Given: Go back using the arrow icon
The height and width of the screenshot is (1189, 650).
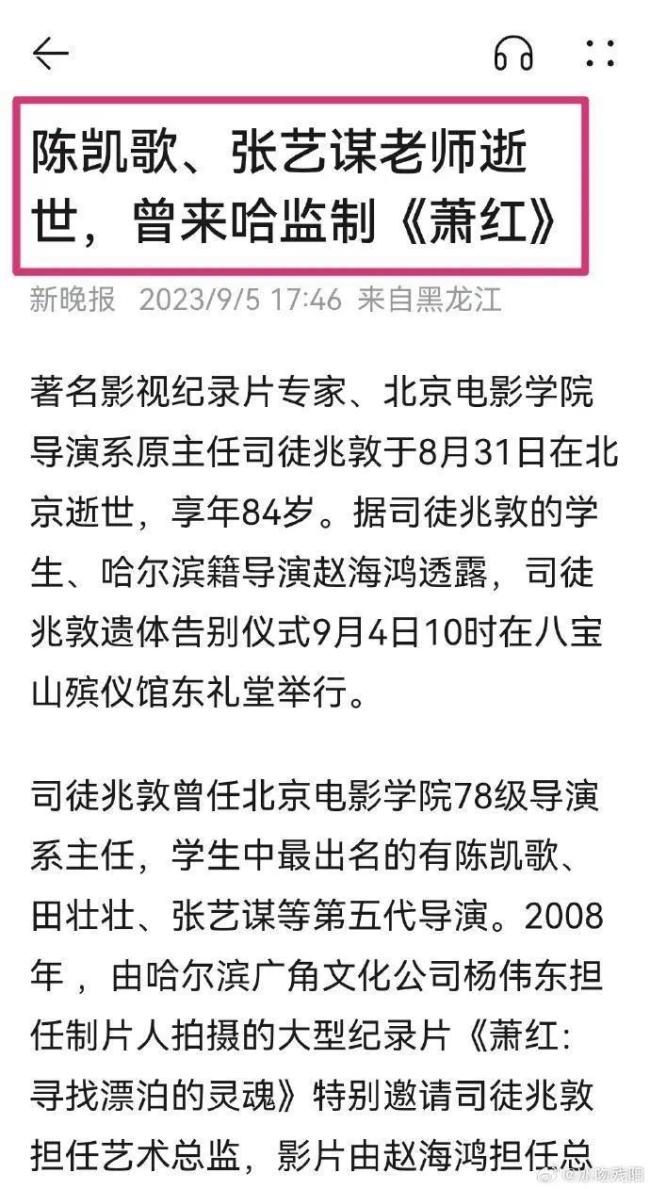Looking at the screenshot, I should [x=50, y=54].
